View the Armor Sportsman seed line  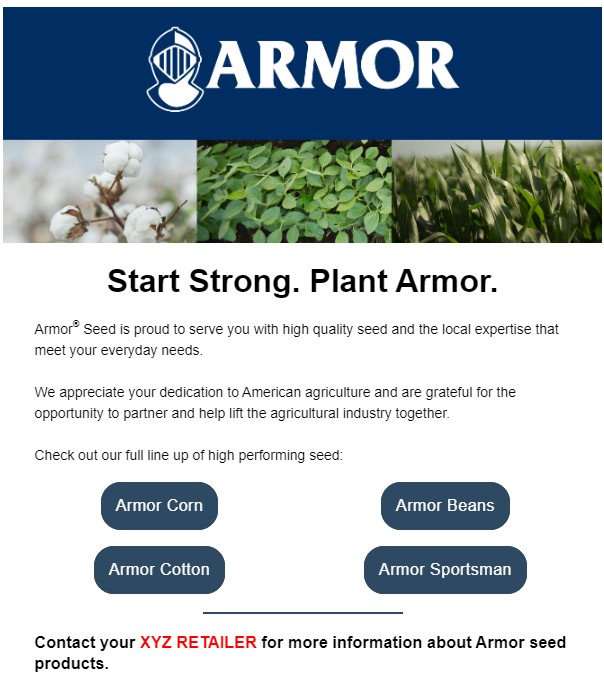445,570
